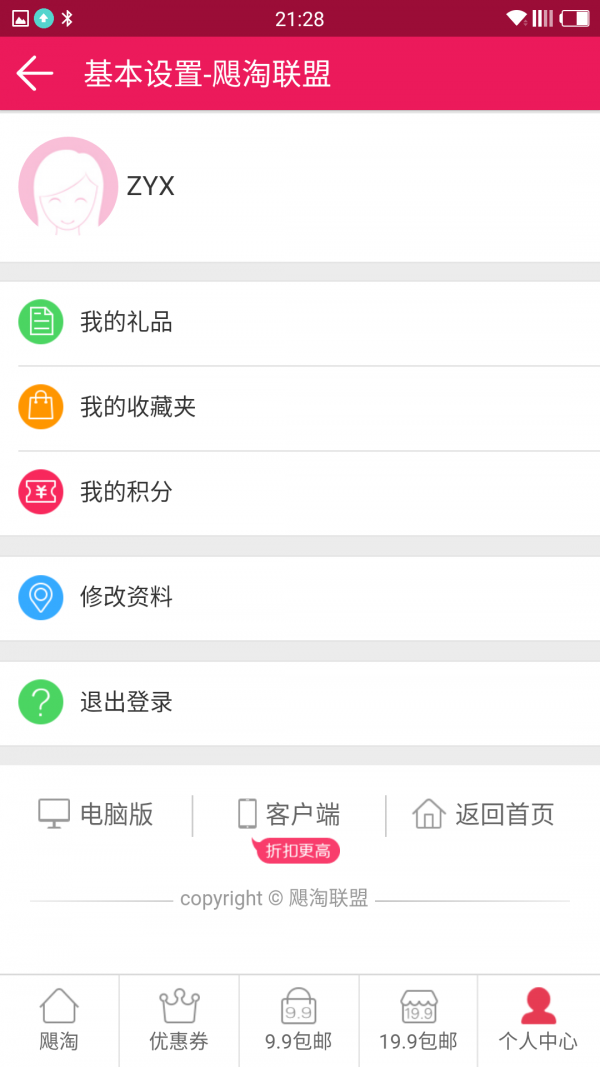
Task: Select the 19.9包邮 tab
Action: (x=418, y=1021)
